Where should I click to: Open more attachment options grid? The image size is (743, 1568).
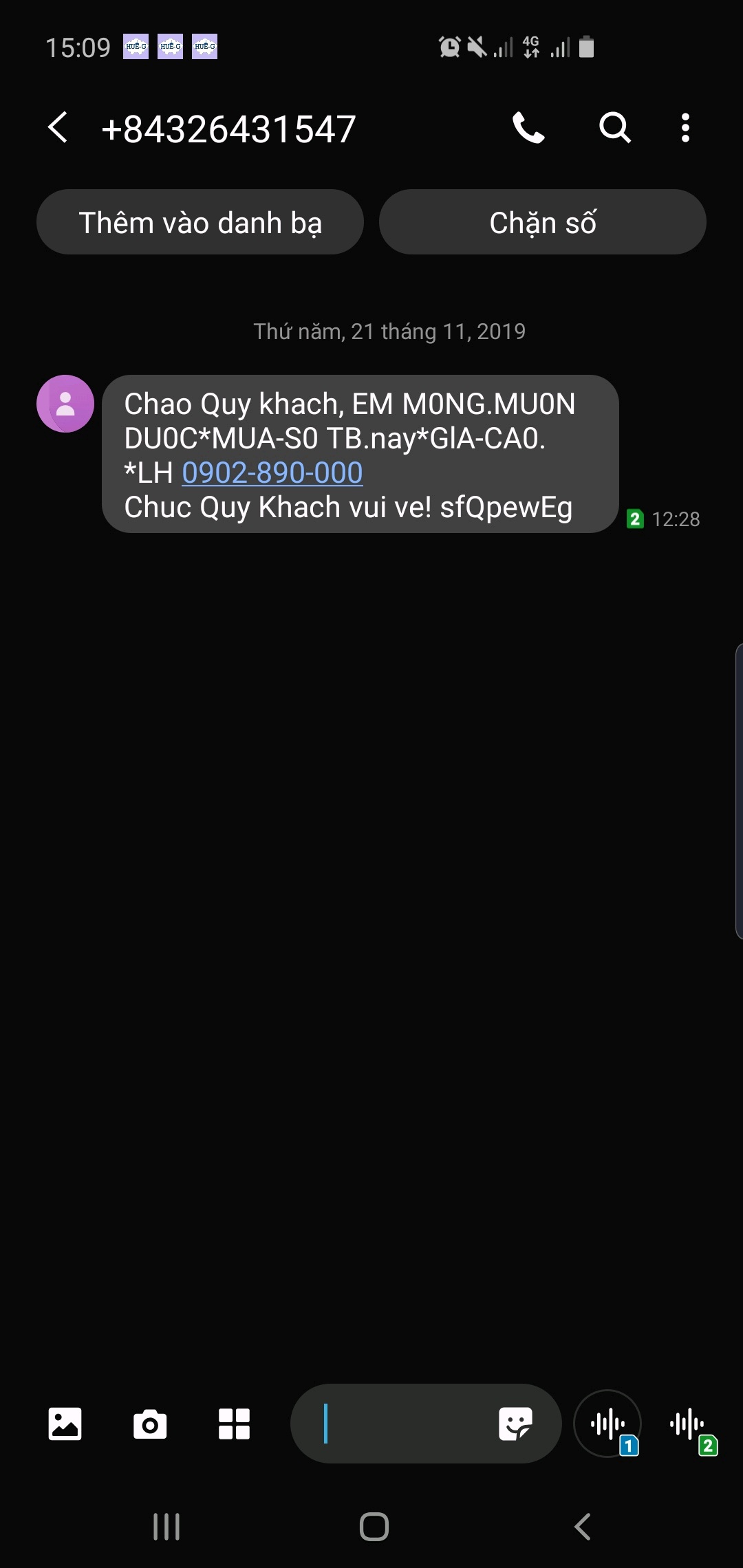click(234, 1424)
